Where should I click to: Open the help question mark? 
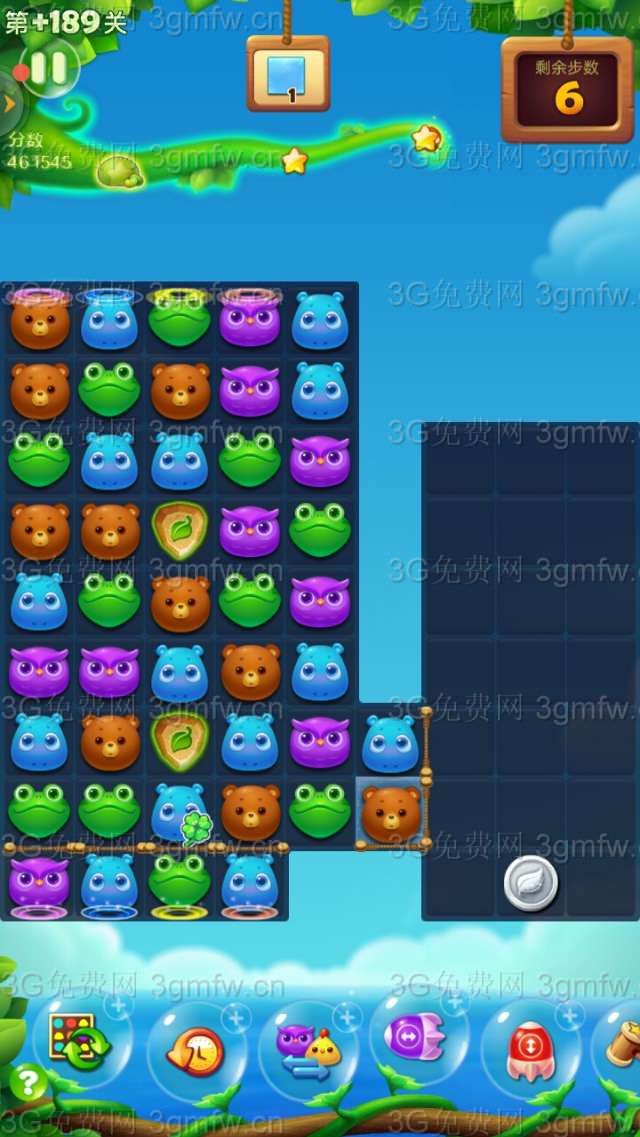(26, 1082)
